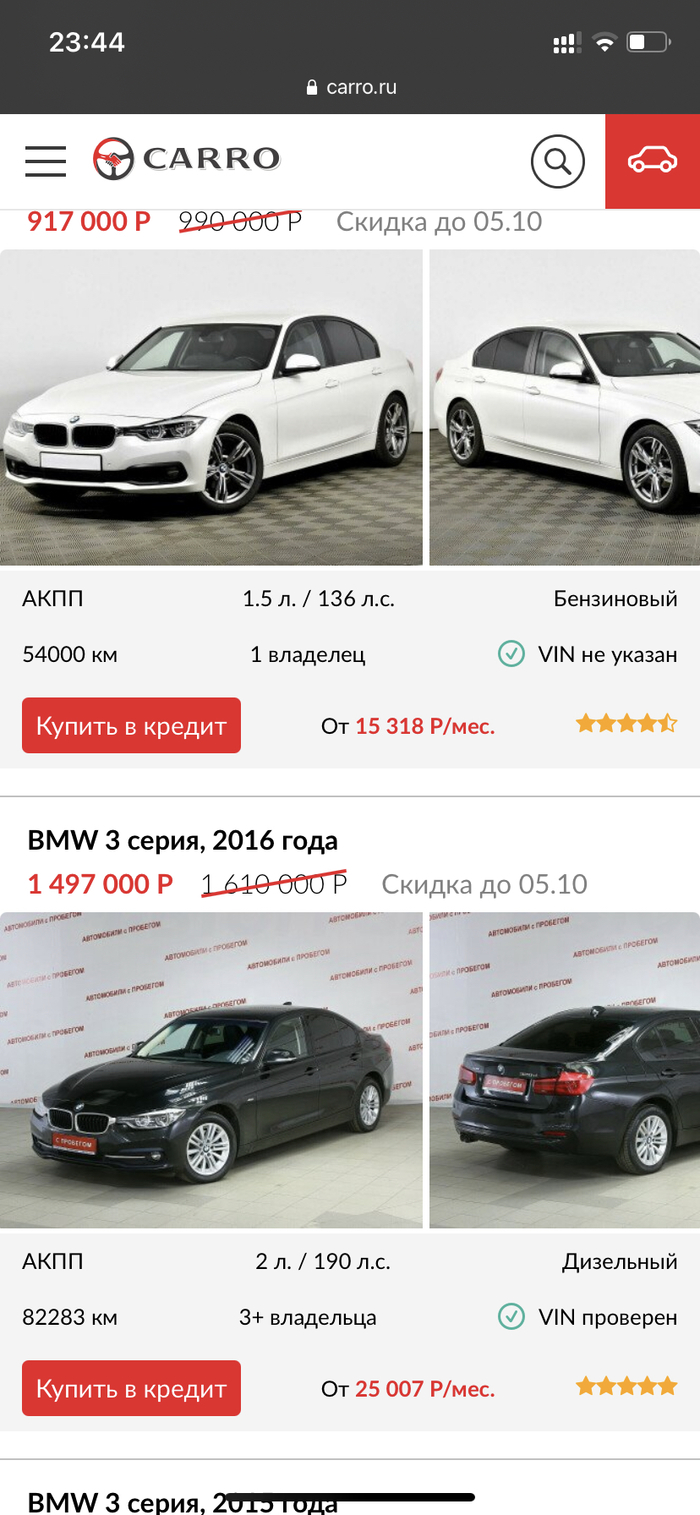Tap the carro.ru address bar
Screen dimensions: 700x1515
pos(351,87)
